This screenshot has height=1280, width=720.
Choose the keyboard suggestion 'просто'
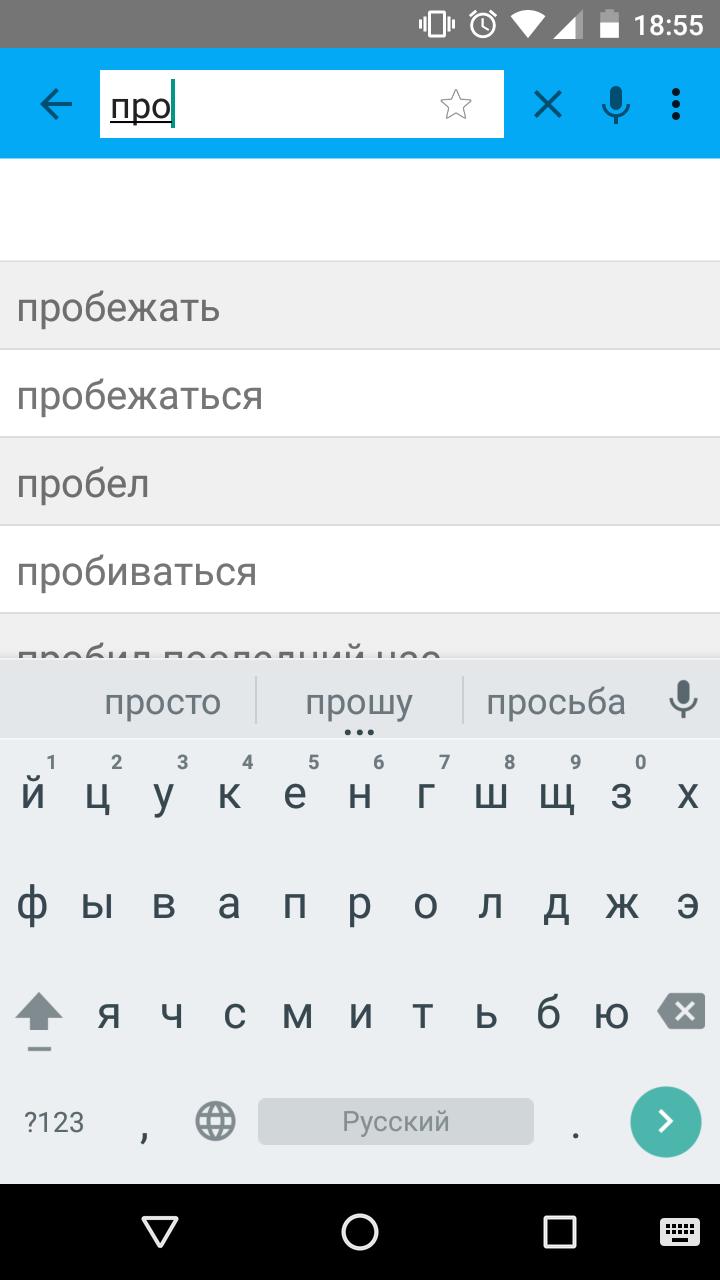[x=163, y=702]
